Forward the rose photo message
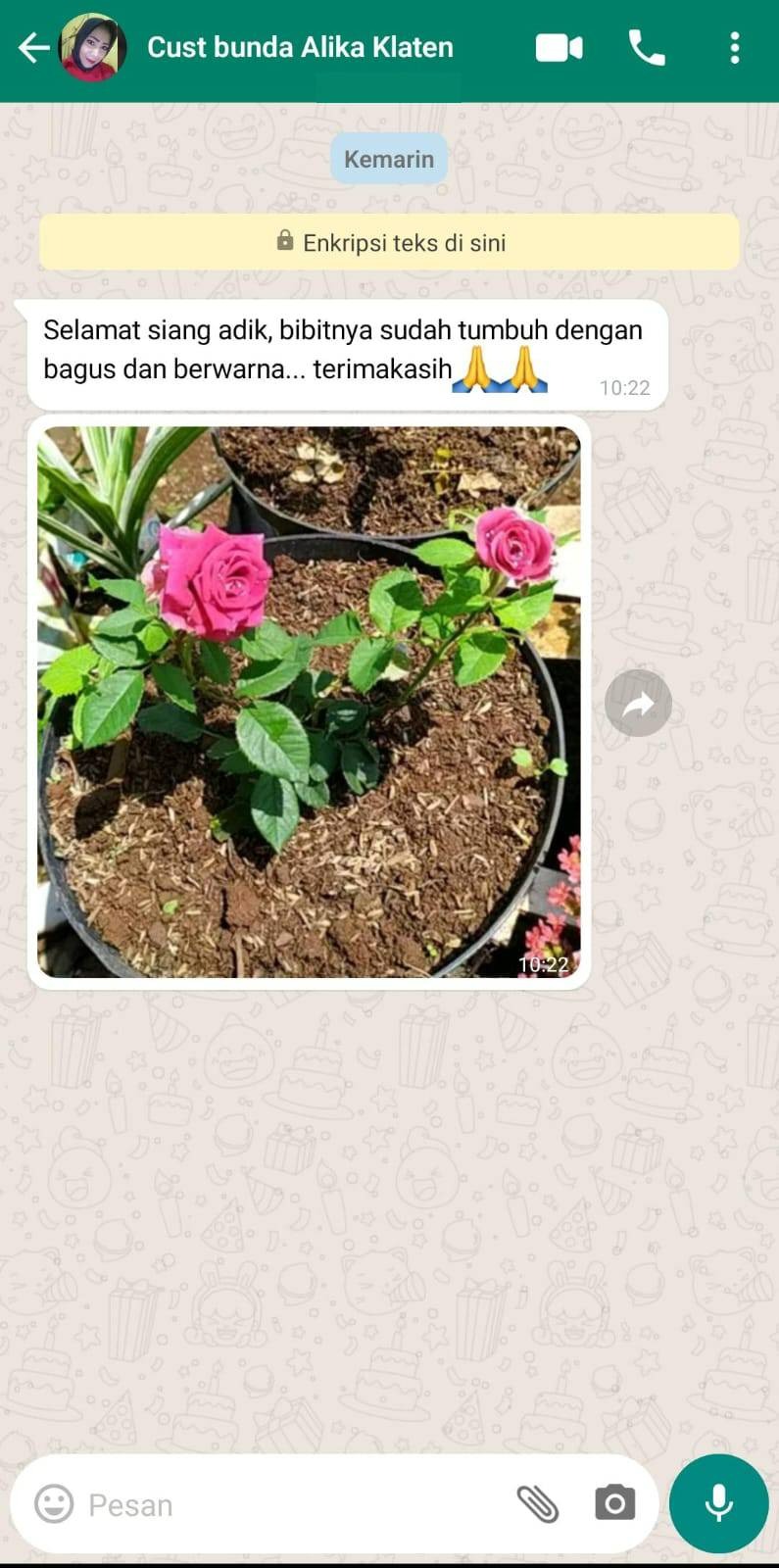 point(638,703)
